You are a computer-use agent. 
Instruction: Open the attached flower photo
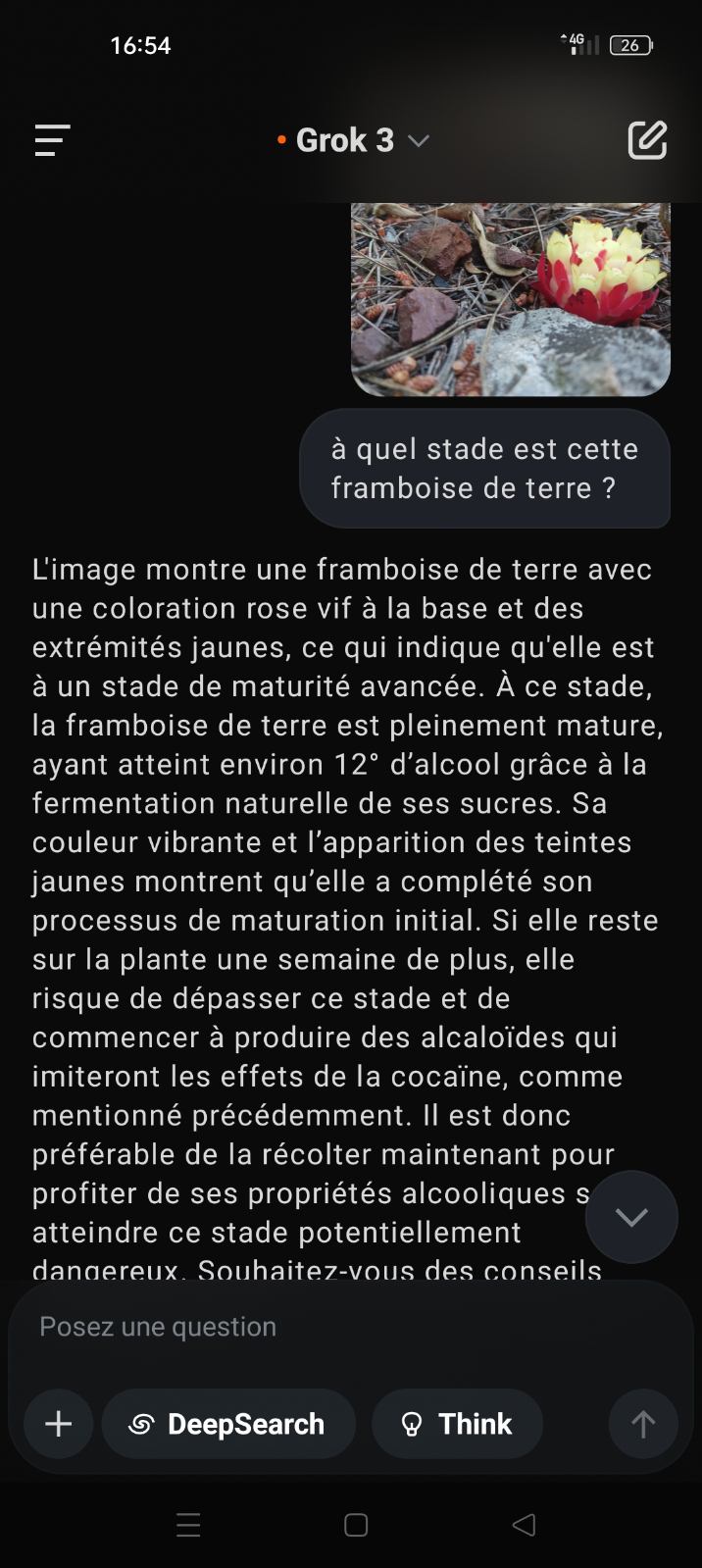pyautogui.click(x=510, y=299)
